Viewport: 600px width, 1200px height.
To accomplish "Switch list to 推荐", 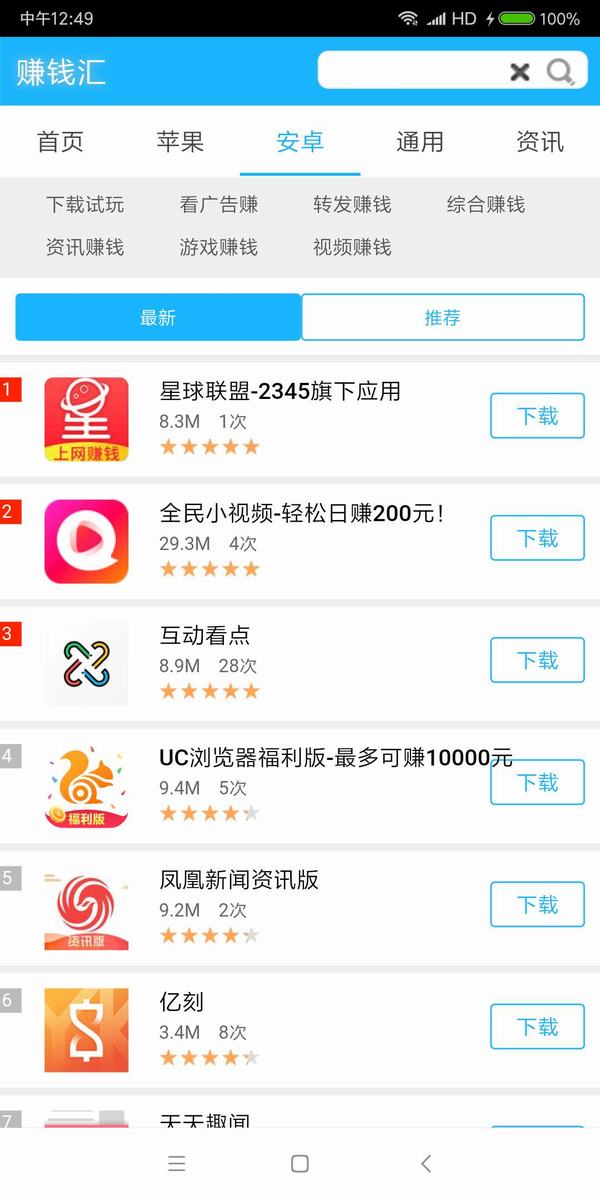I will coord(442,317).
